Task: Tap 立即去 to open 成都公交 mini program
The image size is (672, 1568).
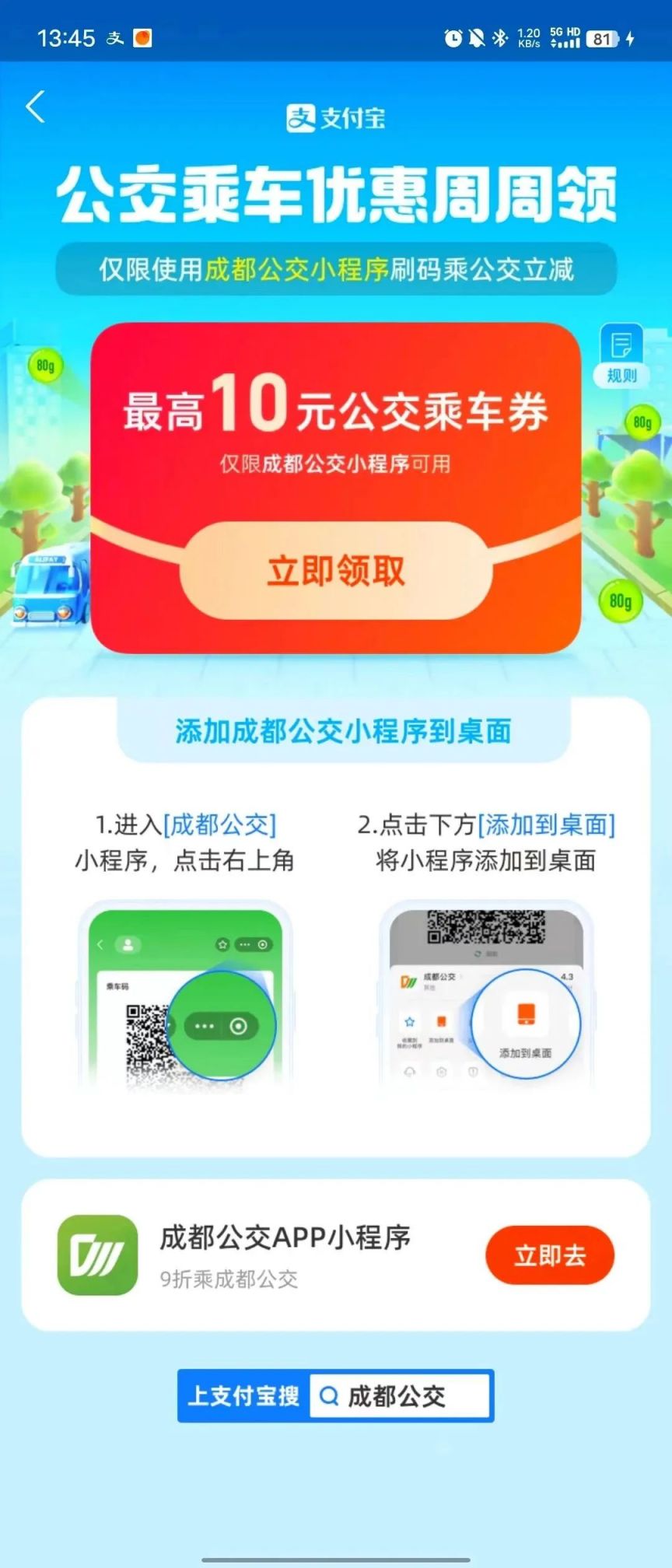Action: coord(549,1255)
